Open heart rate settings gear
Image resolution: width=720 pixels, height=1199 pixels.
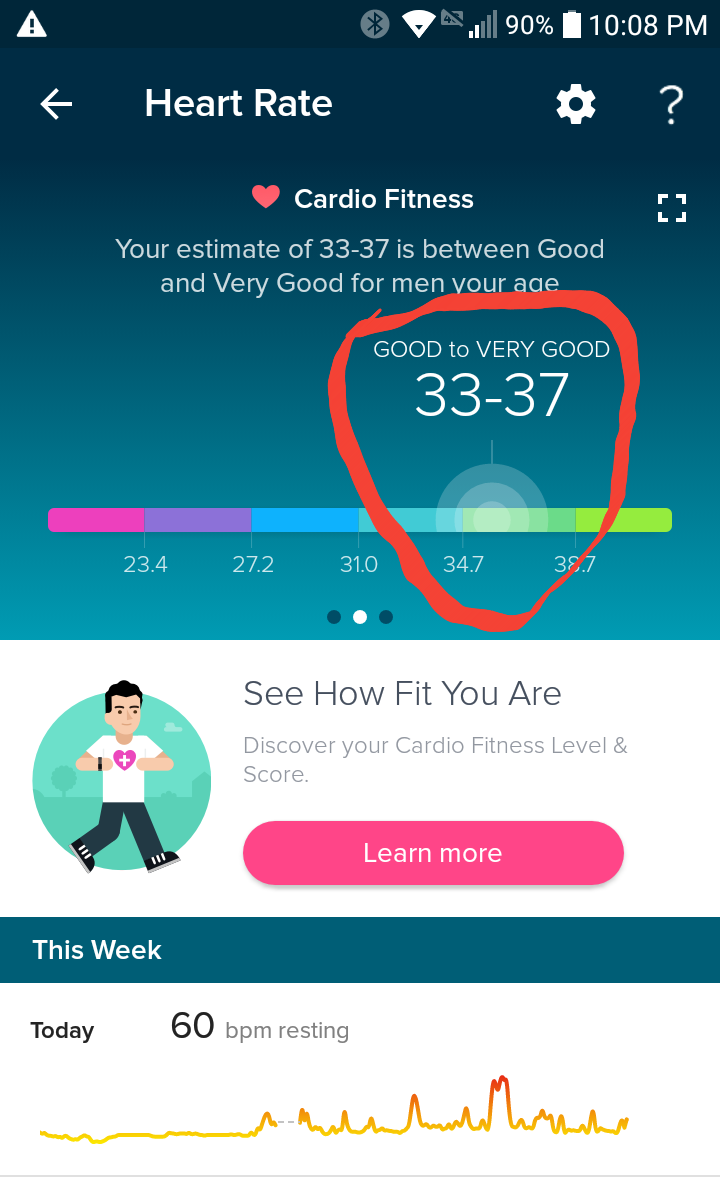[576, 104]
